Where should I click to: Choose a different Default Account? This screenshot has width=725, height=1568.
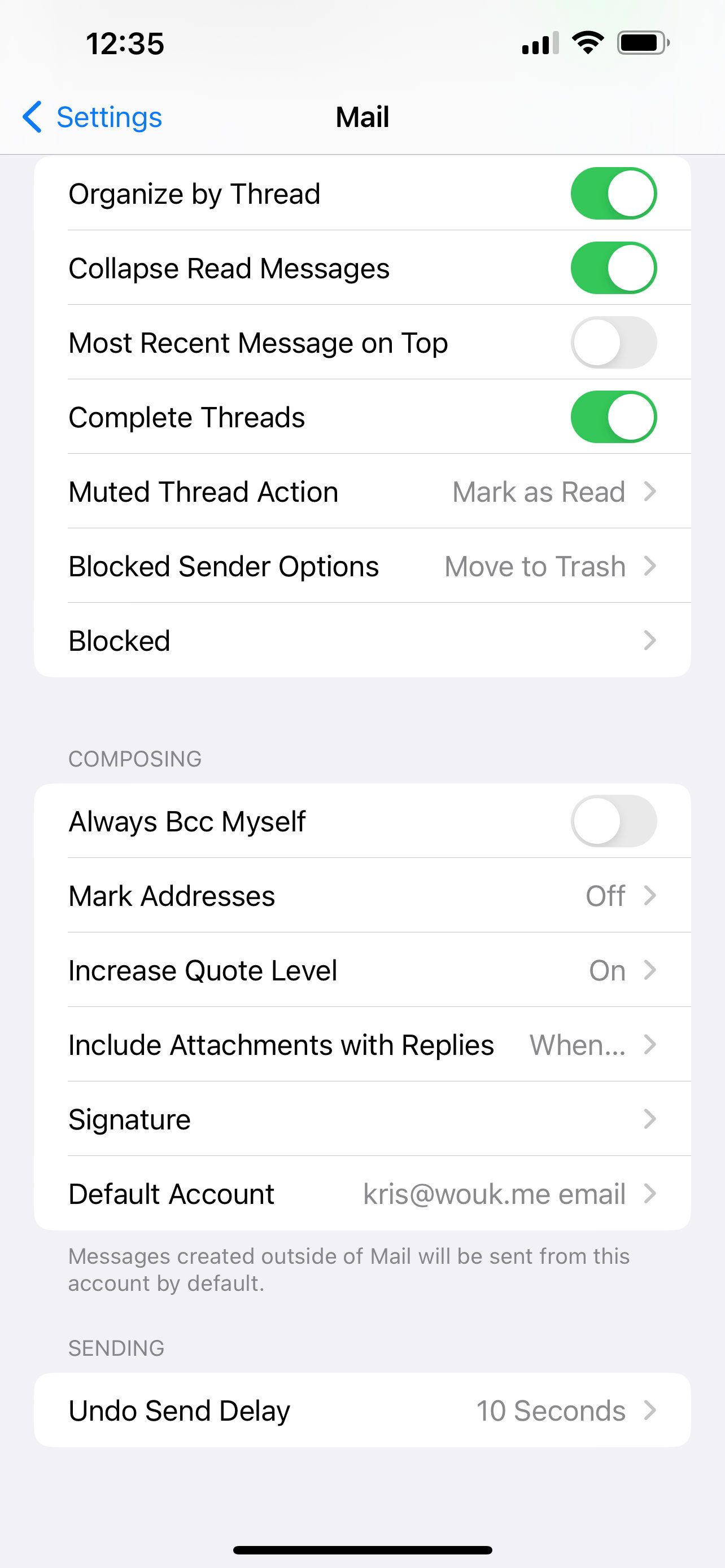click(x=362, y=1194)
